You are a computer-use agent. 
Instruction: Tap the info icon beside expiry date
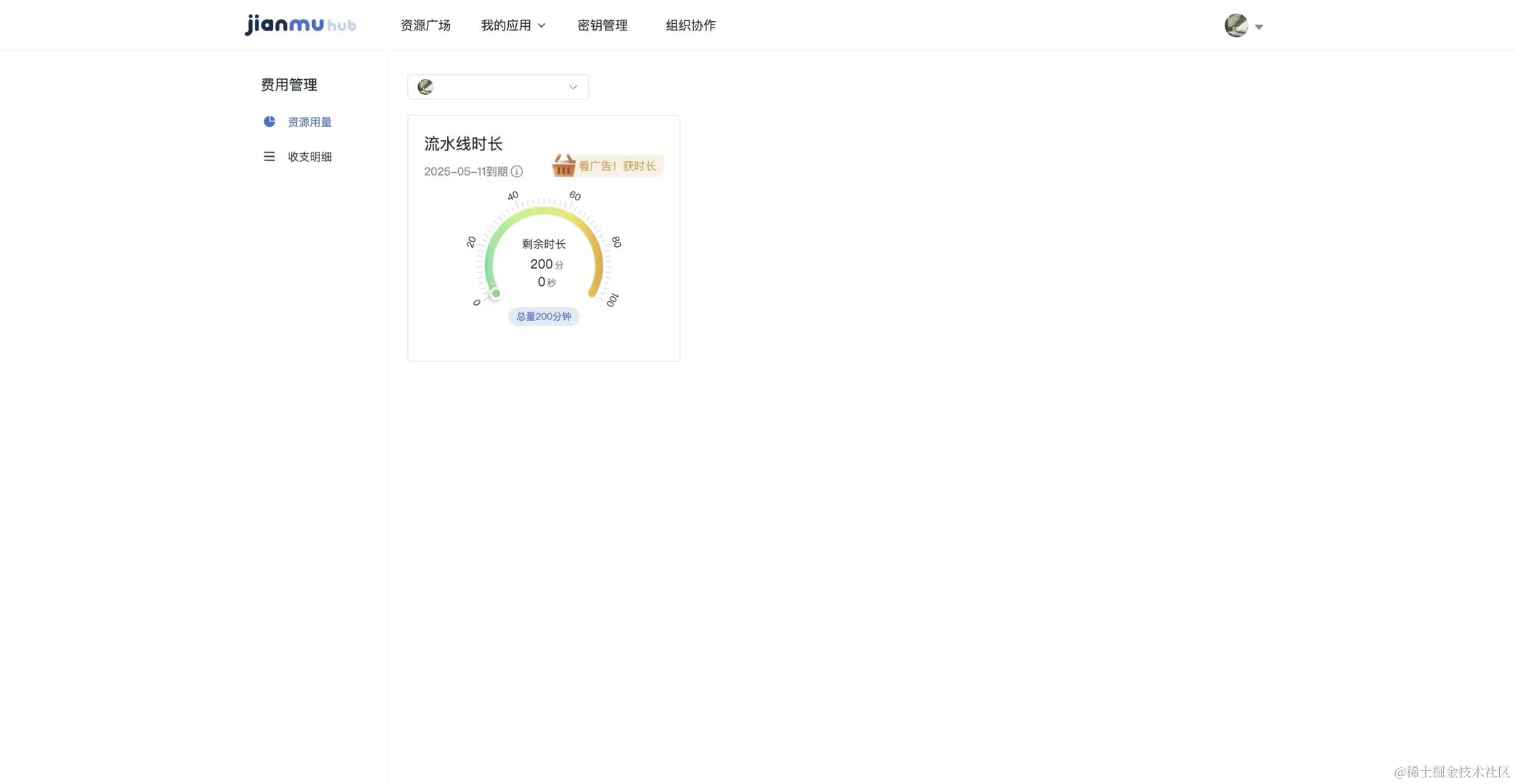tap(517, 171)
